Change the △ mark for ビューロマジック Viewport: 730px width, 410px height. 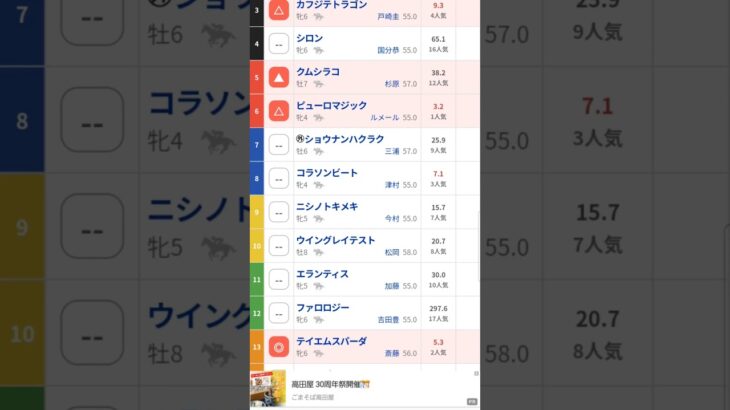279,111
